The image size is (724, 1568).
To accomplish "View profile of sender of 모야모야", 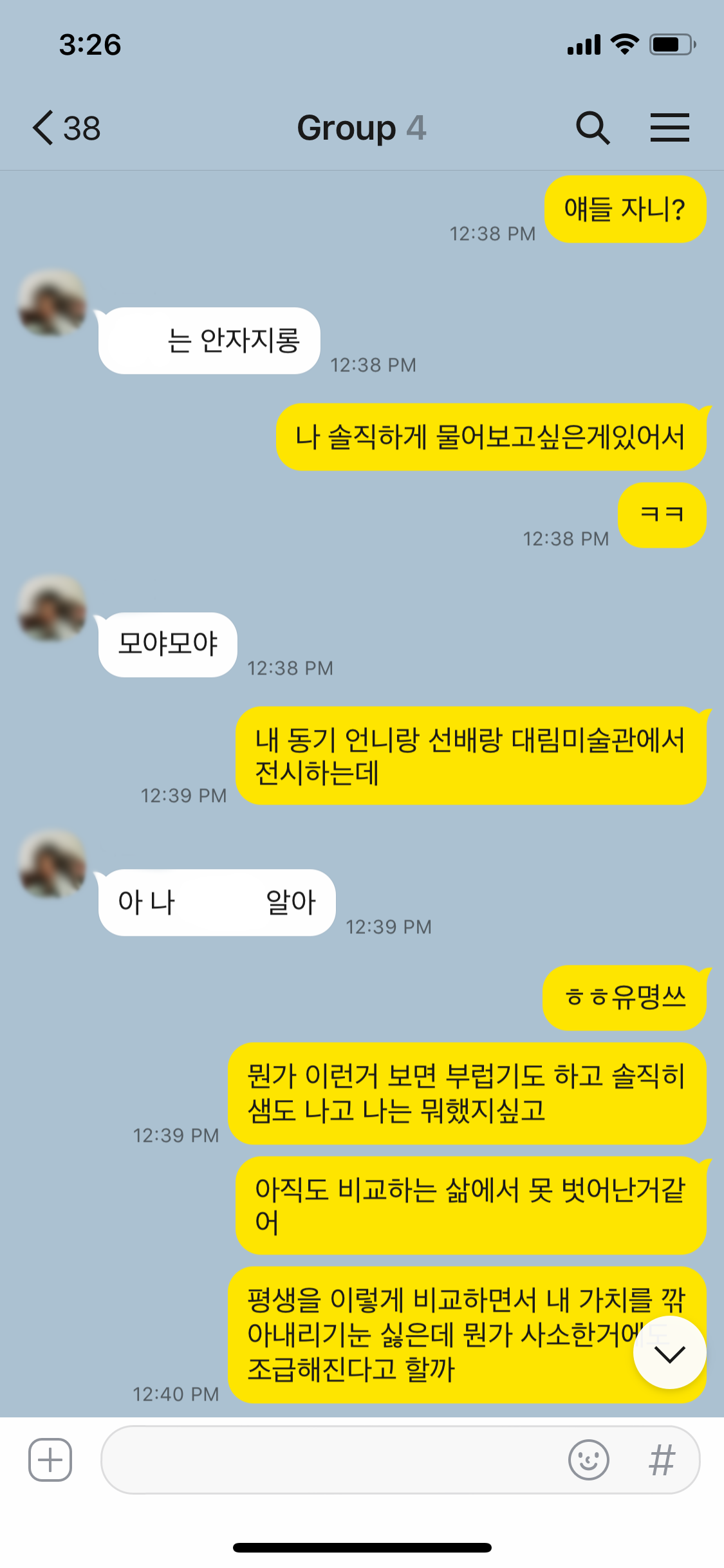I will [x=52, y=608].
